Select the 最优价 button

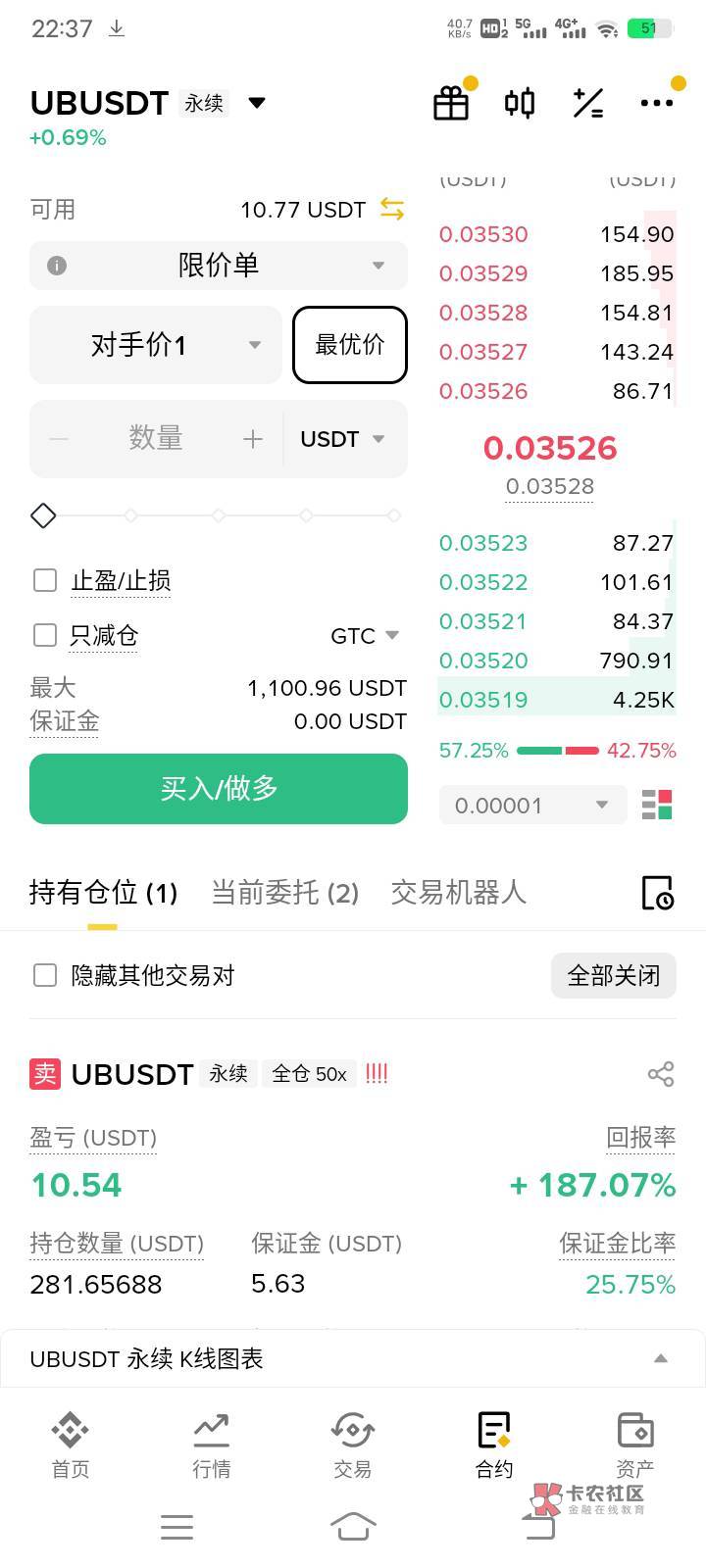pos(350,345)
